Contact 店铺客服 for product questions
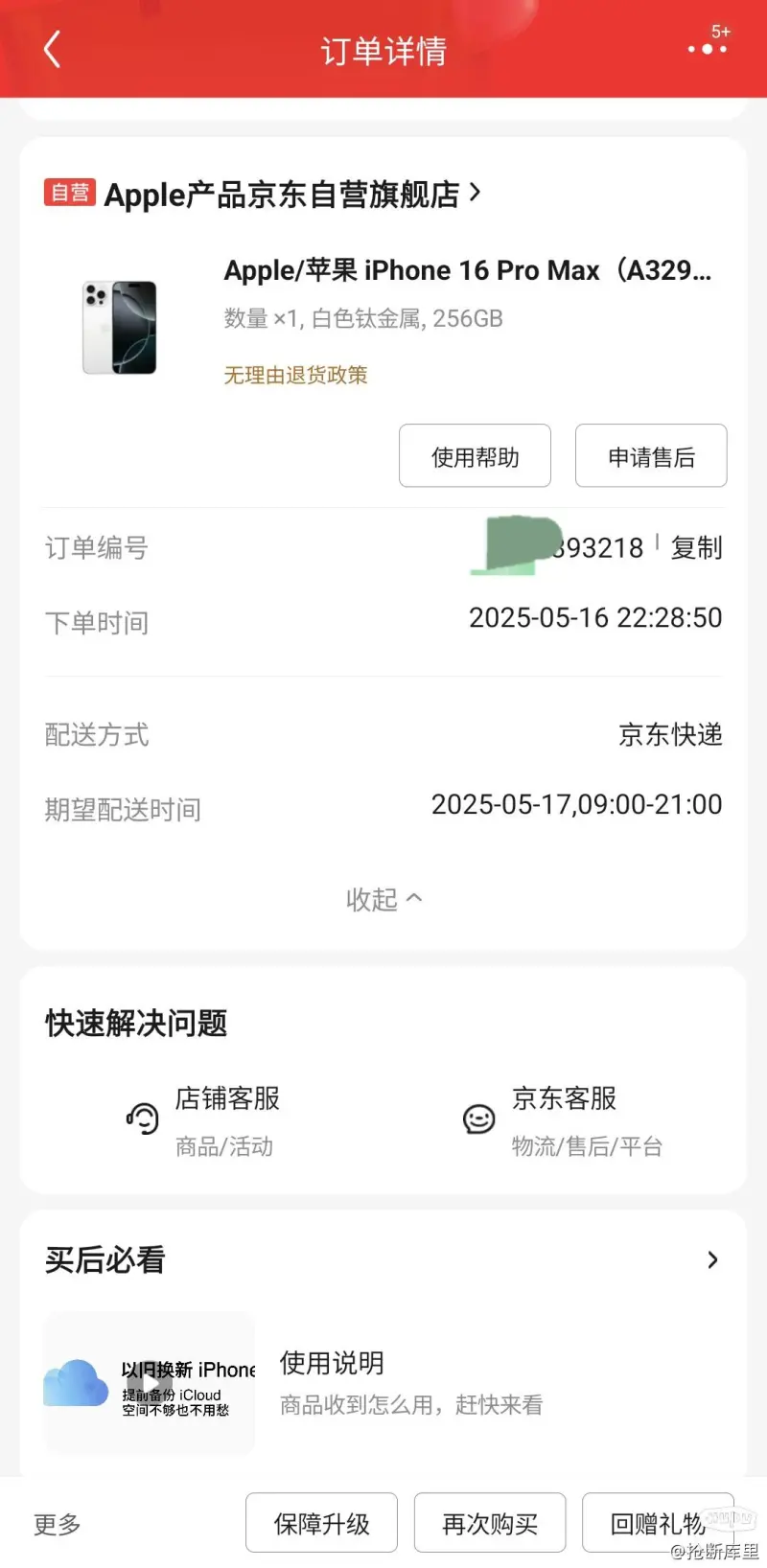 click(x=203, y=1118)
